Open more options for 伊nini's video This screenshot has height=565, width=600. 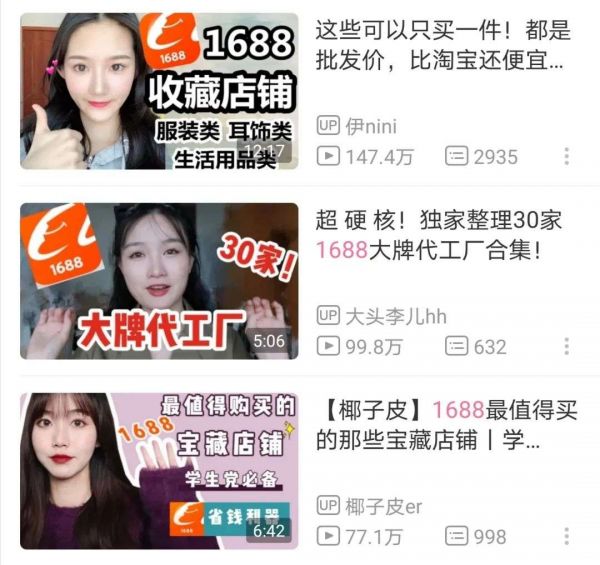(567, 156)
